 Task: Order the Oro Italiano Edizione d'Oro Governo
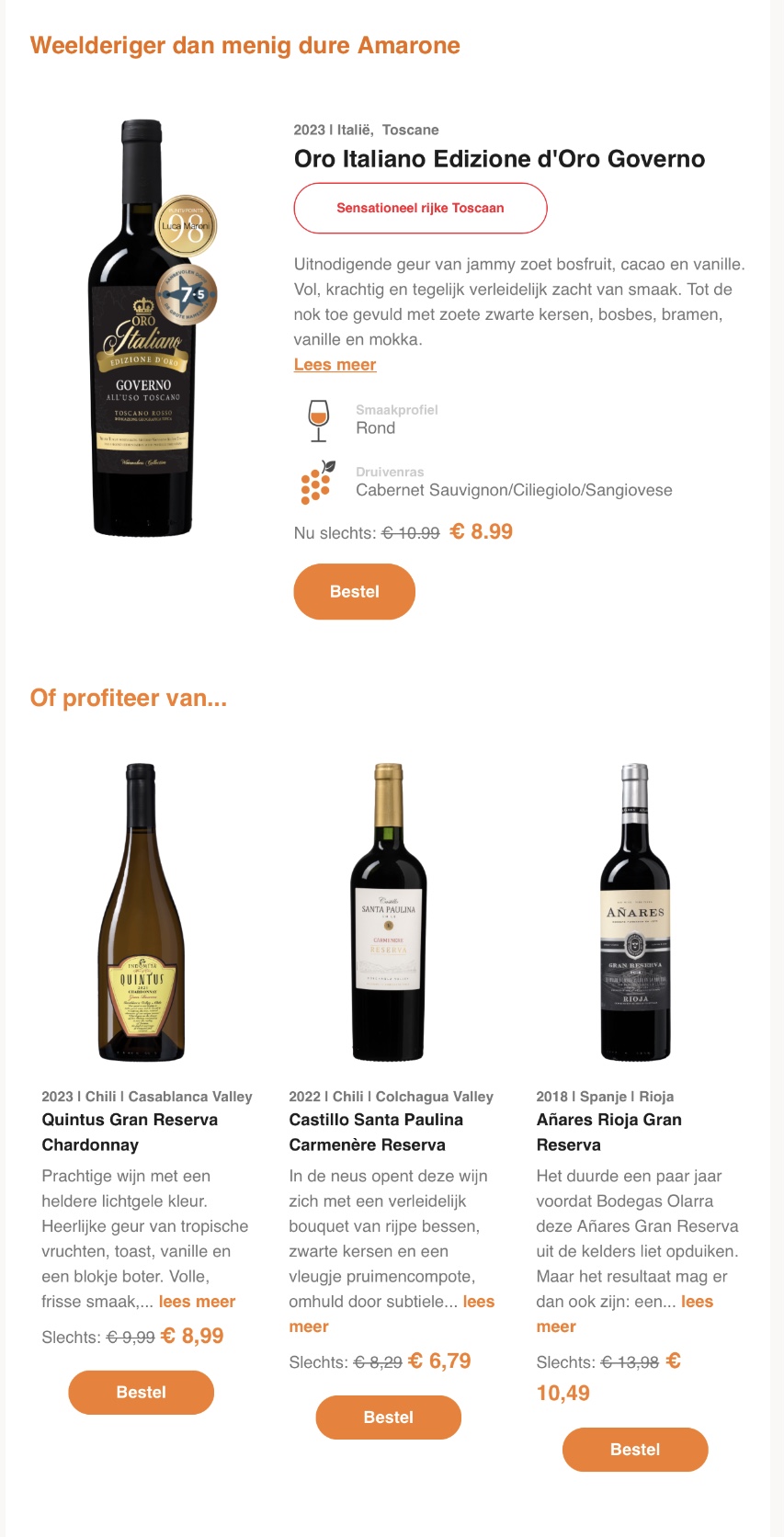(354, 591)
